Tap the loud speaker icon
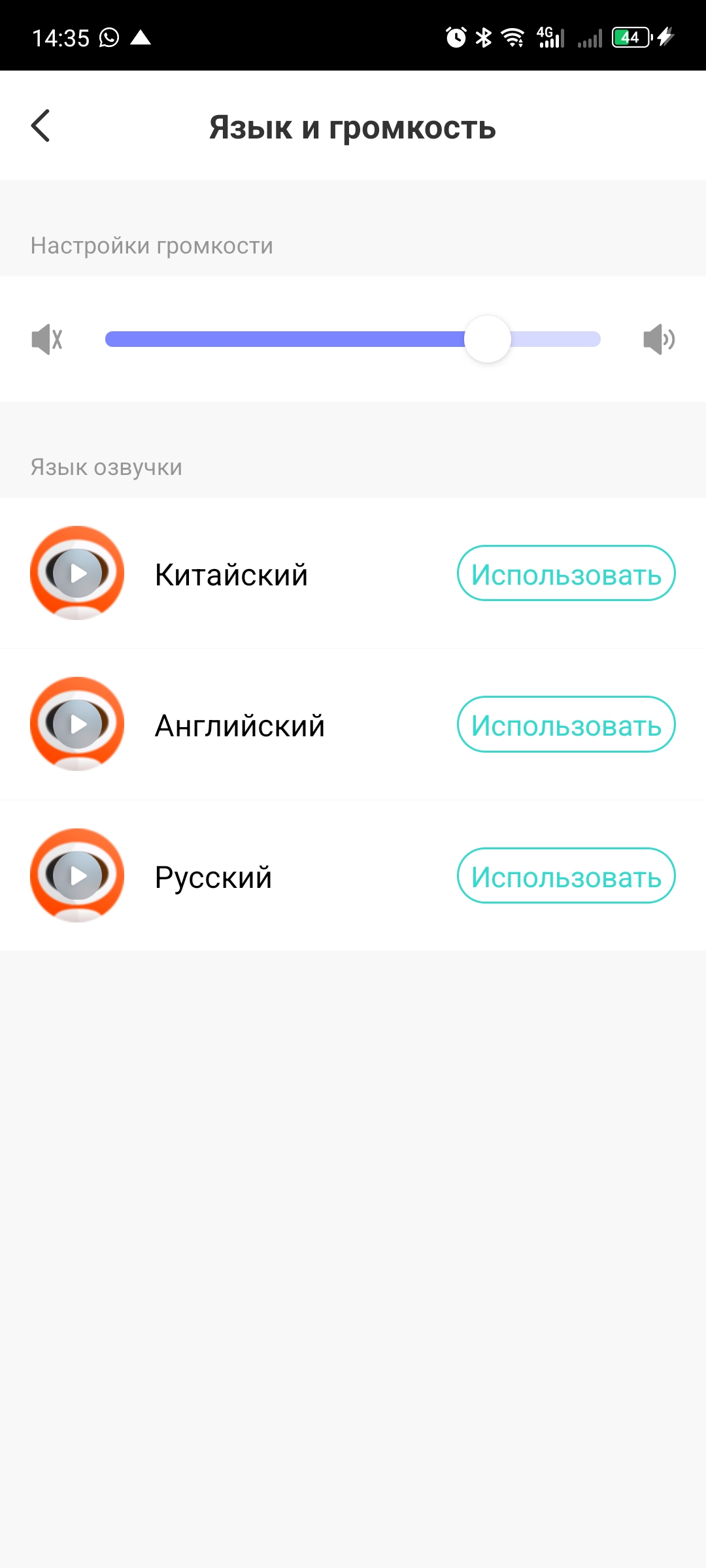The width and height of the screenshot is (706, 1568). point(658,339)
